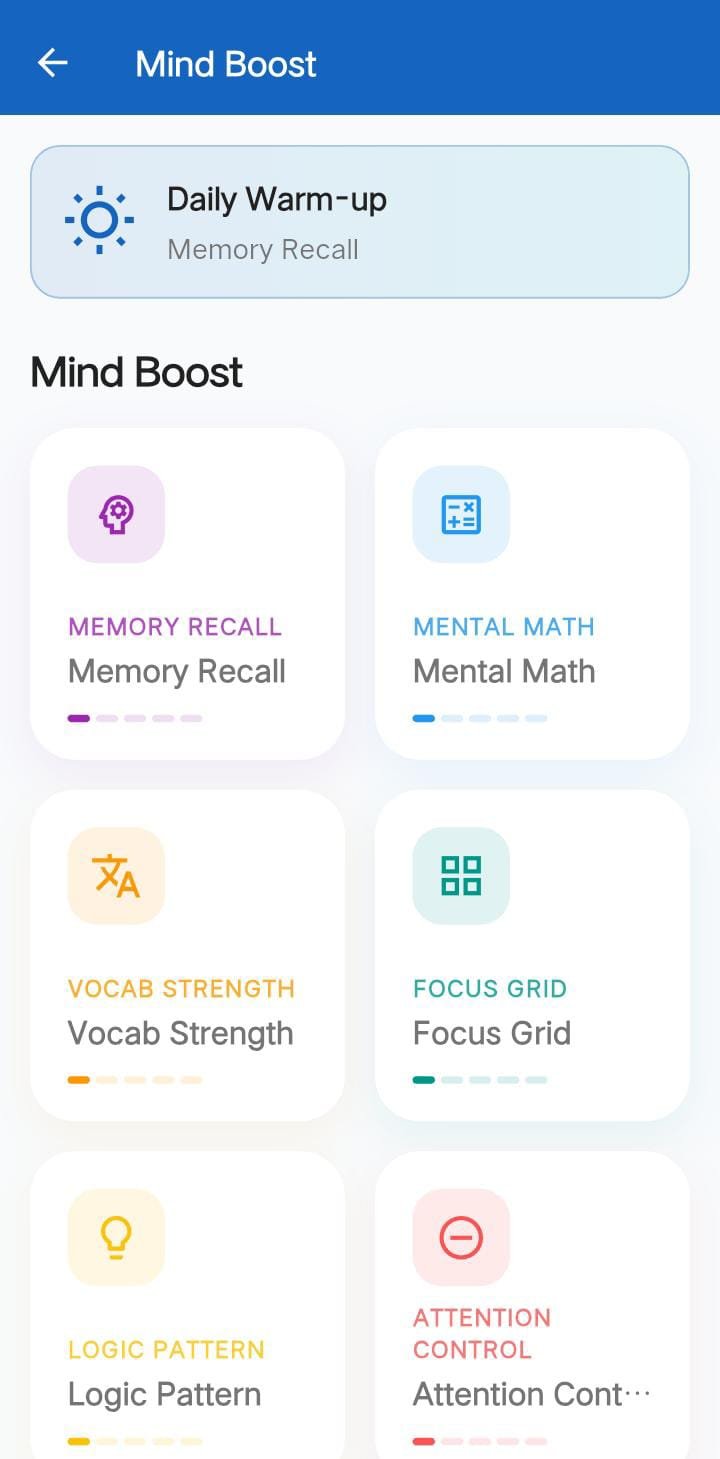Click the Mind Boost section heading

137,371
